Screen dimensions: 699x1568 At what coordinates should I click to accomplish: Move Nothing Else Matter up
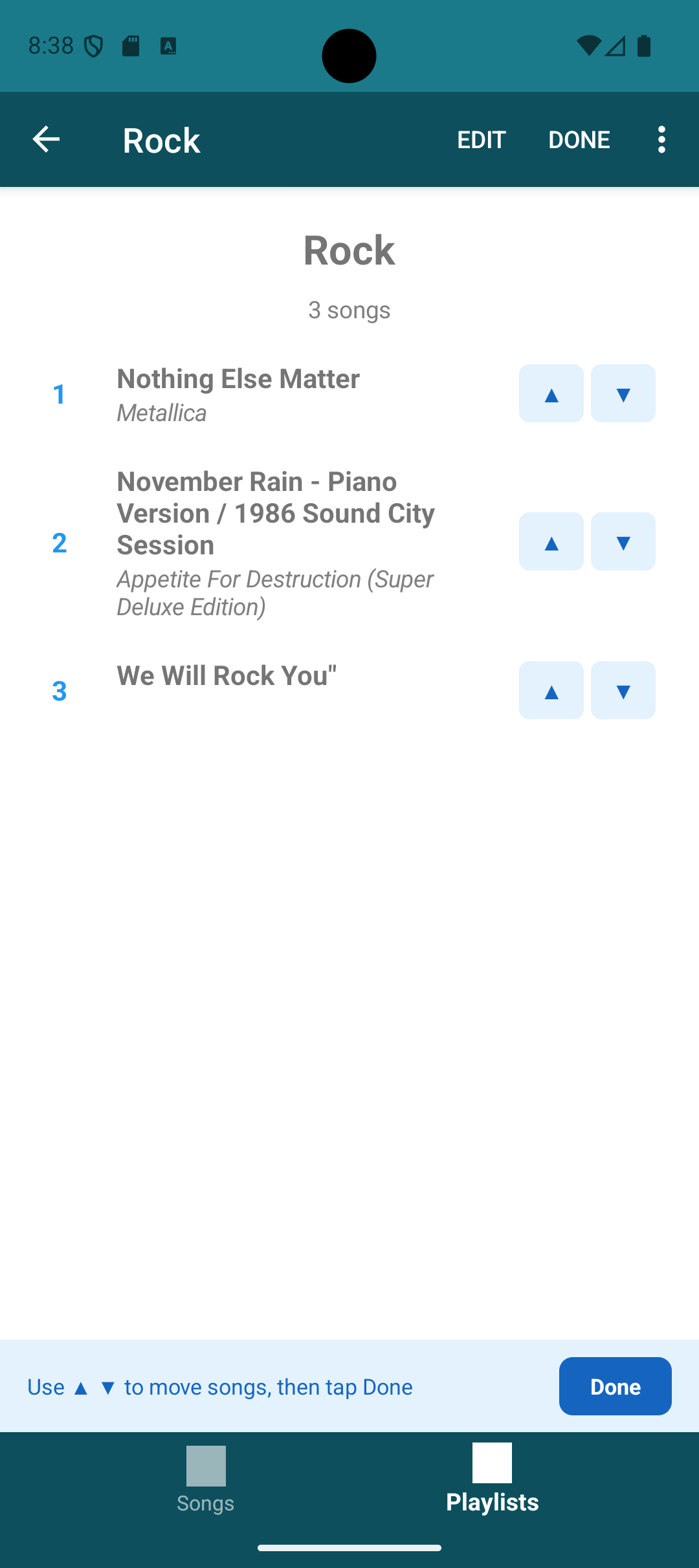pyautogui.click(x=551, y=394)
